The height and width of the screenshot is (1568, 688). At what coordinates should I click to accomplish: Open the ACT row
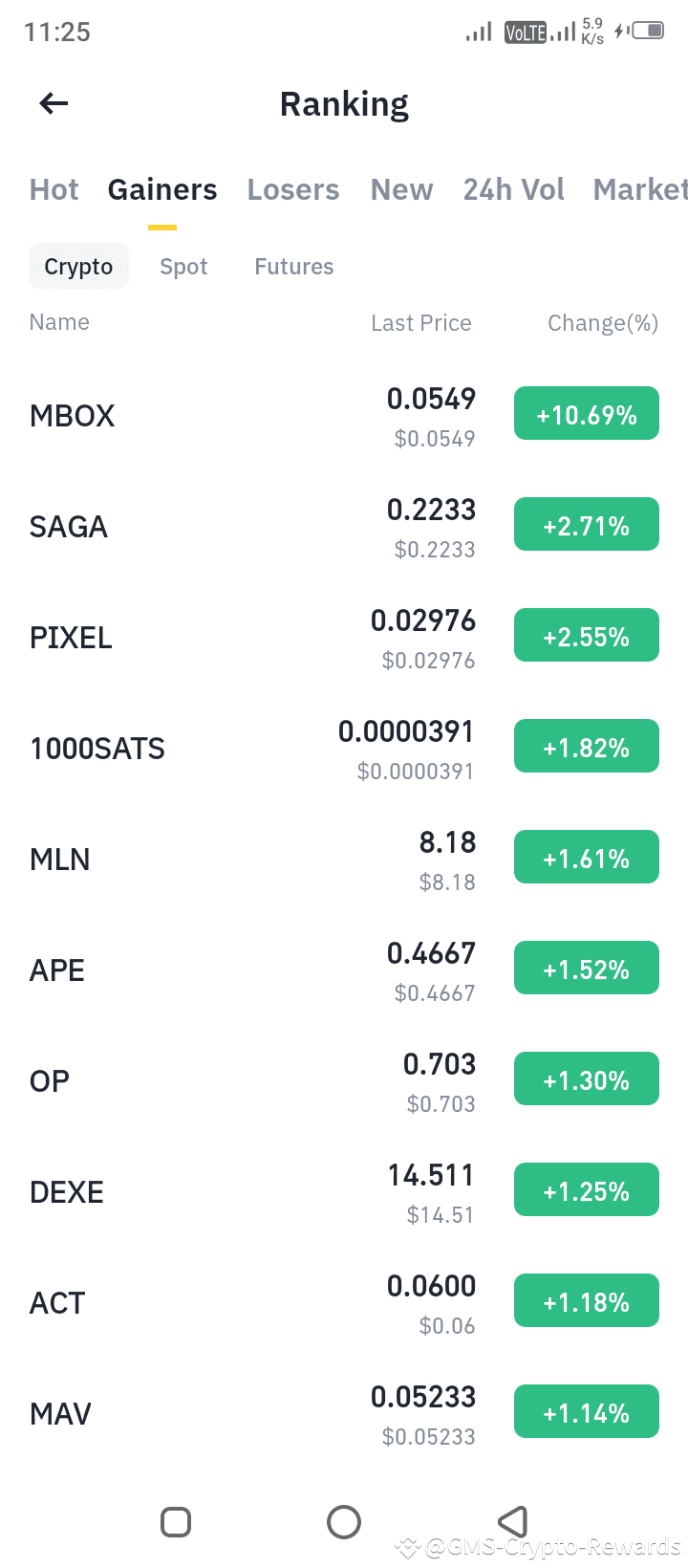click(x=344, y=1302)
